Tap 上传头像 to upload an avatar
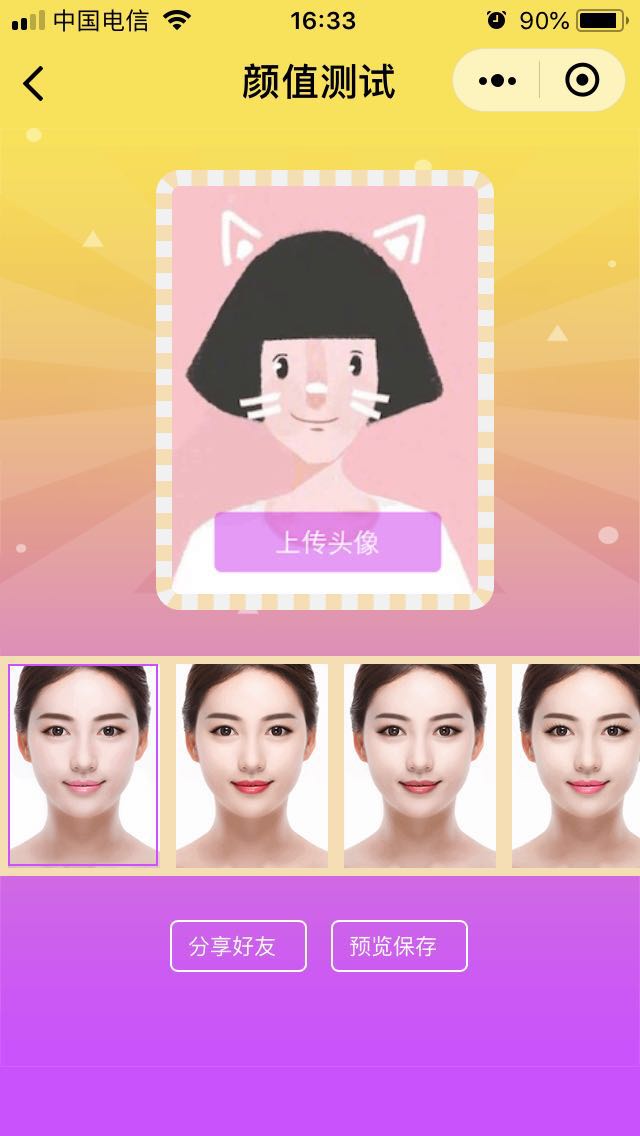The image size is (640, 1136). click(x=327, y=542)
